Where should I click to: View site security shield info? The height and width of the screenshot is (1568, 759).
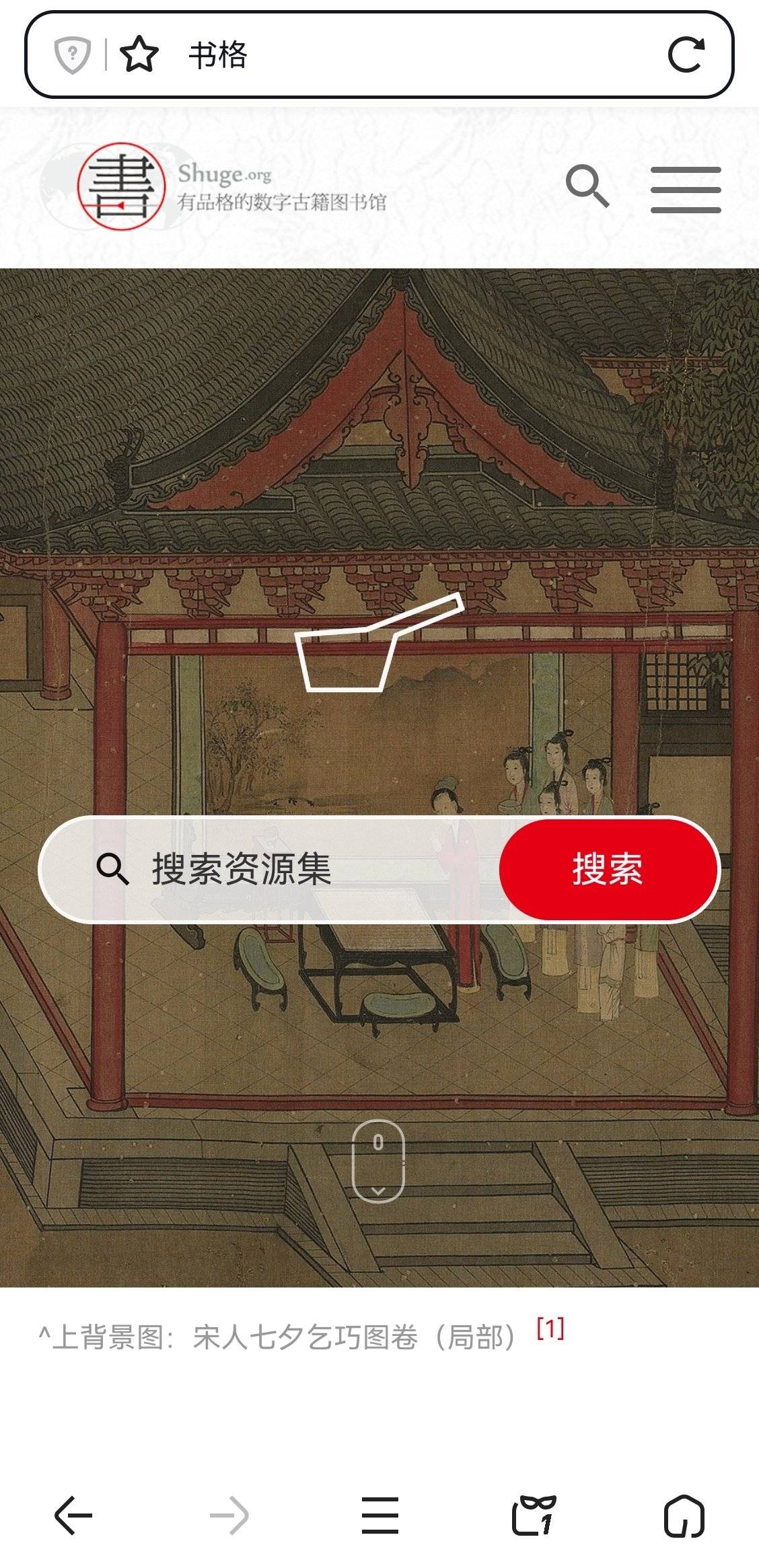click(x=73, y=54)
